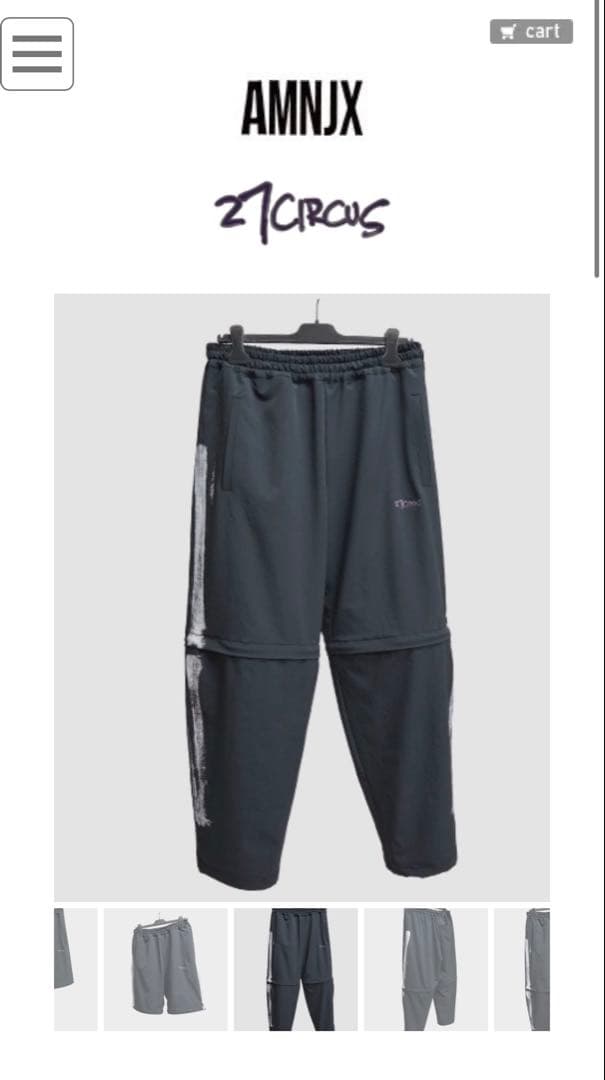This screenshot has height=1080, width=605.
Task: Choose the dark navy pants thumbnail
Action: (x=295, y=969)
